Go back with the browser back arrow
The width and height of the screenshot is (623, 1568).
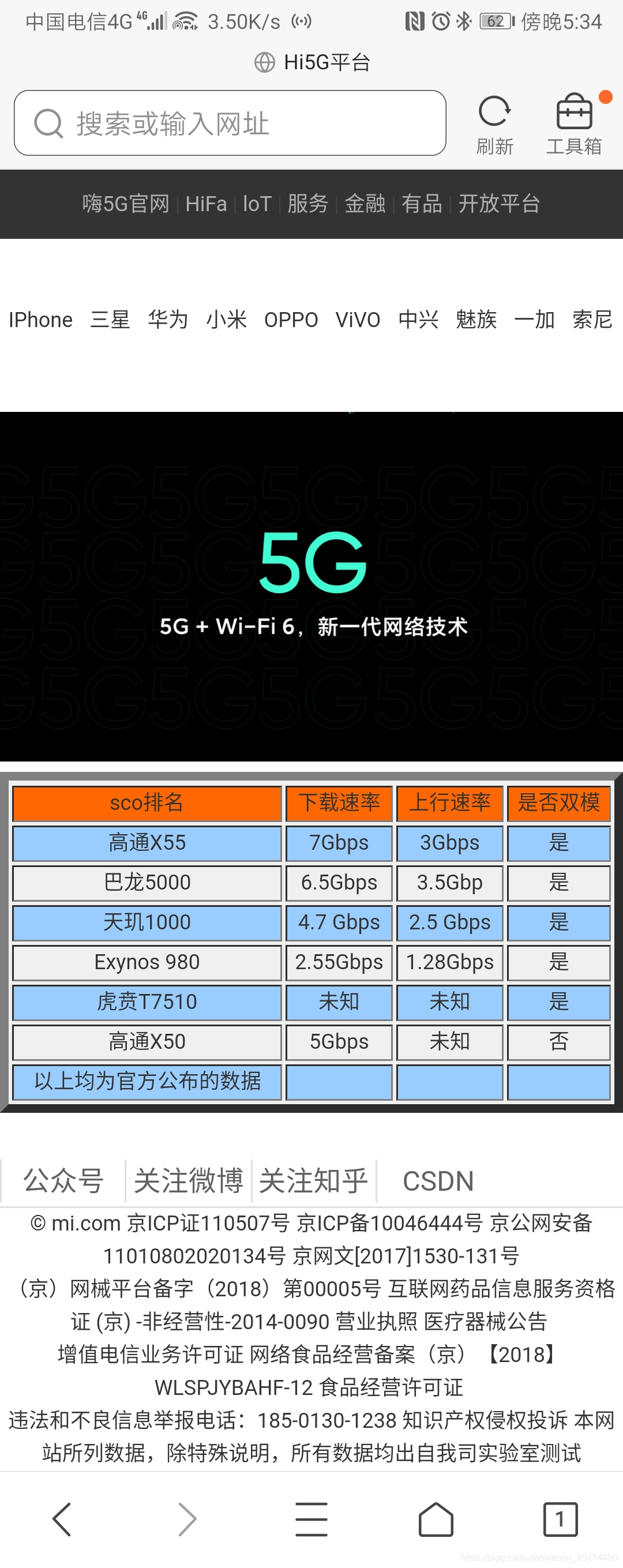[x=62, y=1519]
